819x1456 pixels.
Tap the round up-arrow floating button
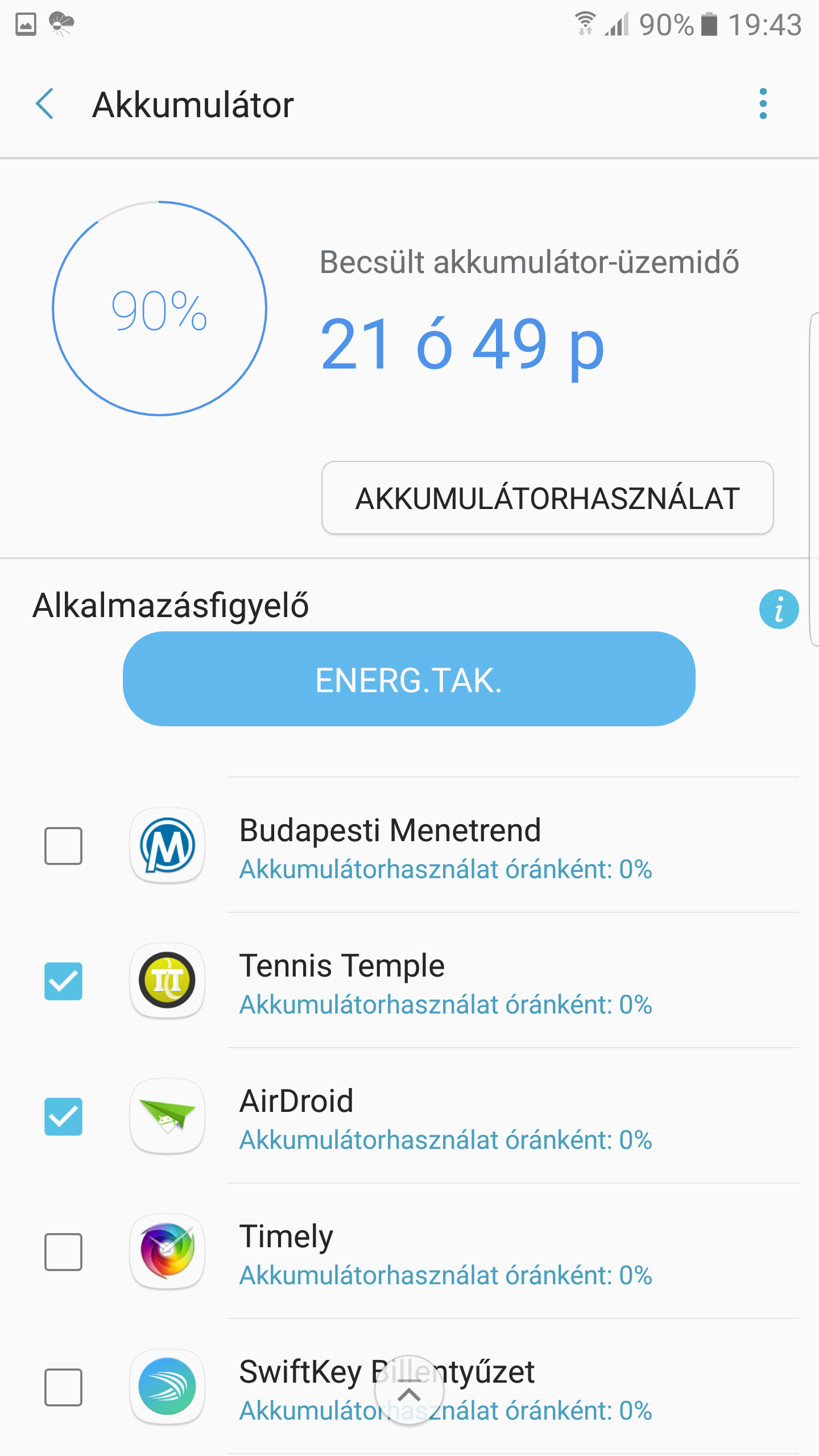409,1390
